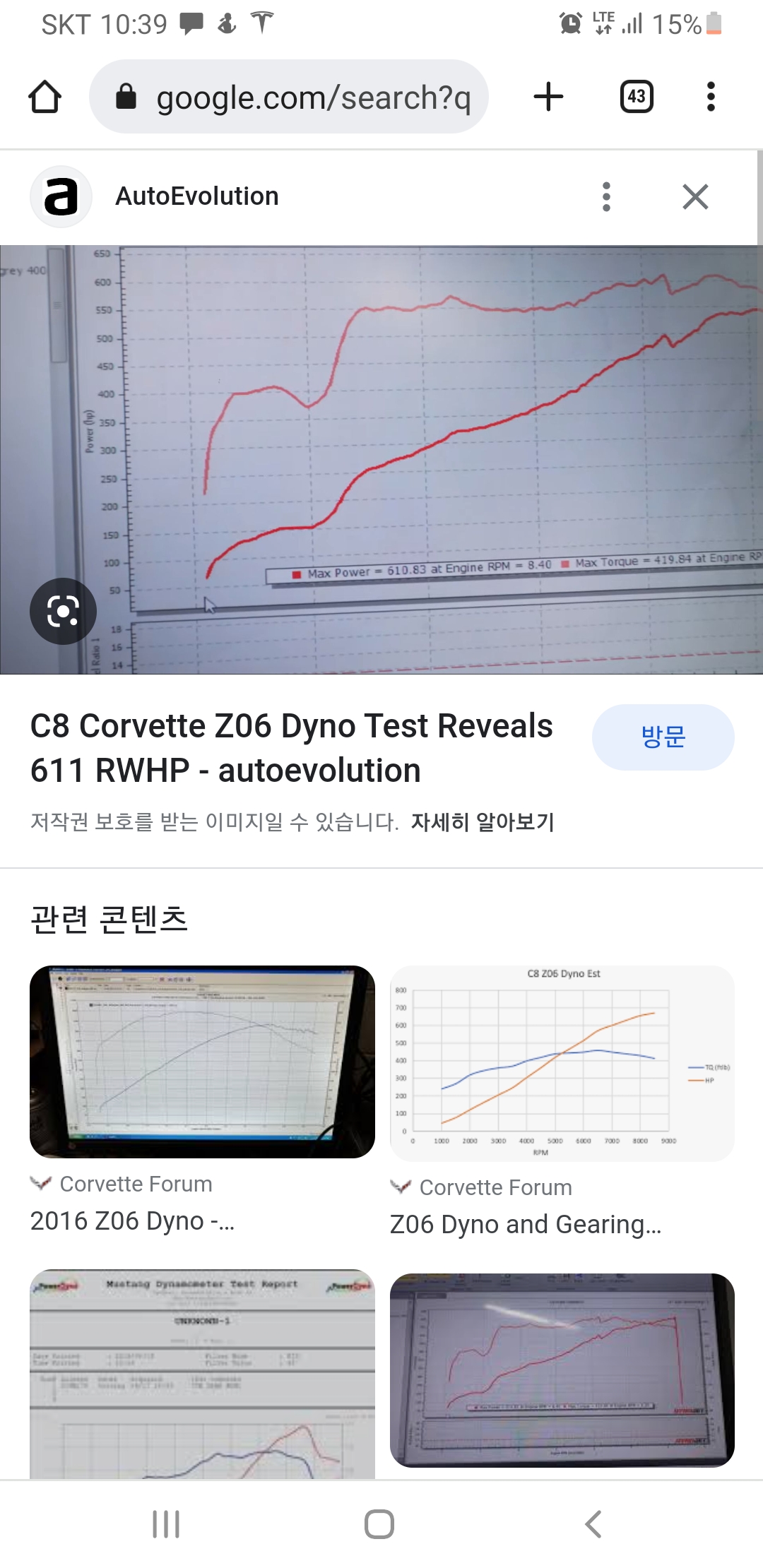Open 자세히 알아보기 copyright link
The image size is (763, 1568).
tap(483, 821)
